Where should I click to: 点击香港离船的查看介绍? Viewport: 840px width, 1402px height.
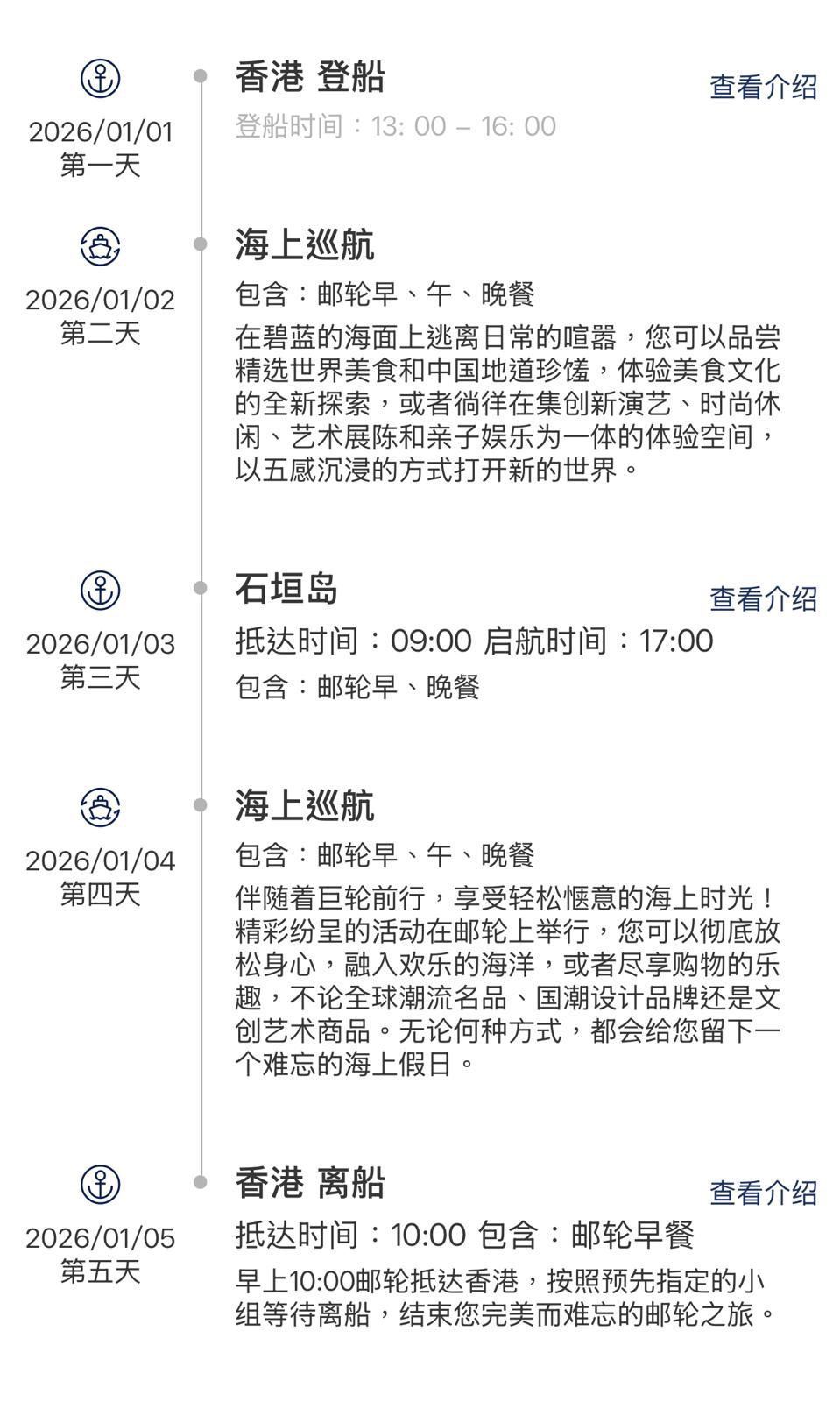[763, 1193]
